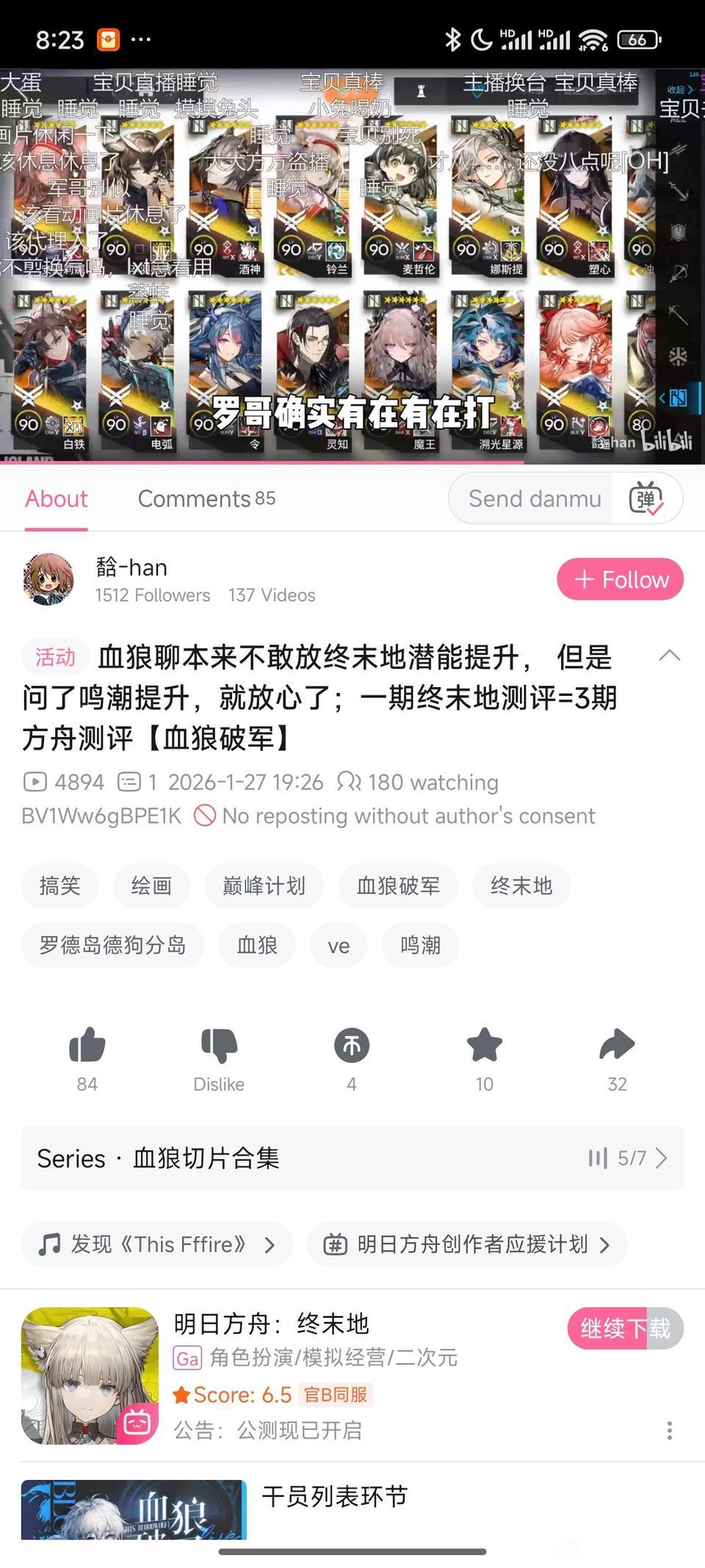
Task: Open the Send danmu input field
Action: [x=534, y=498]
